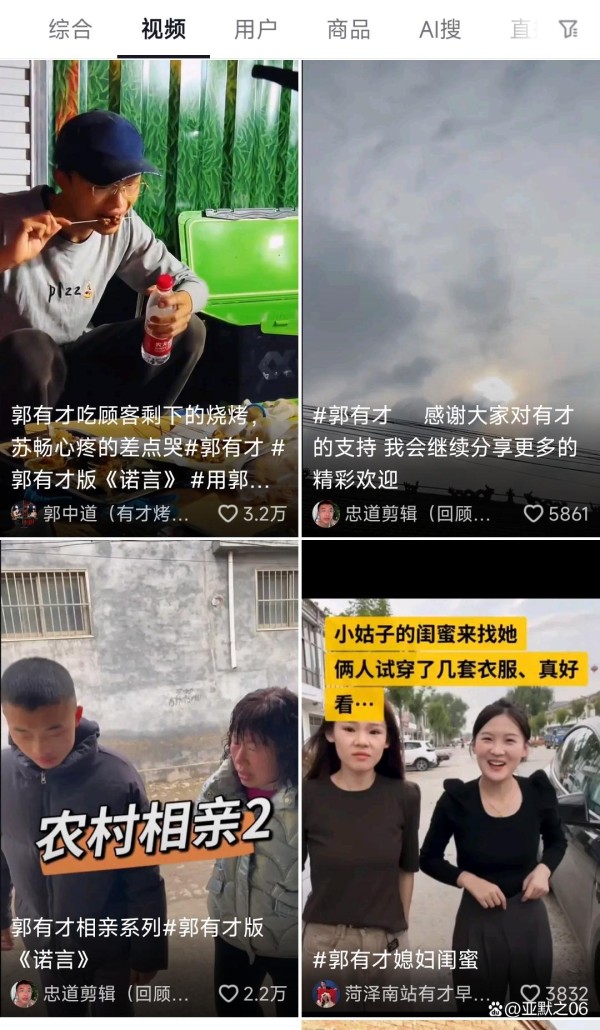The image size is (600, 1030).
Task: Open the 农村相亲2 video
Action: (x=149, y=778)
